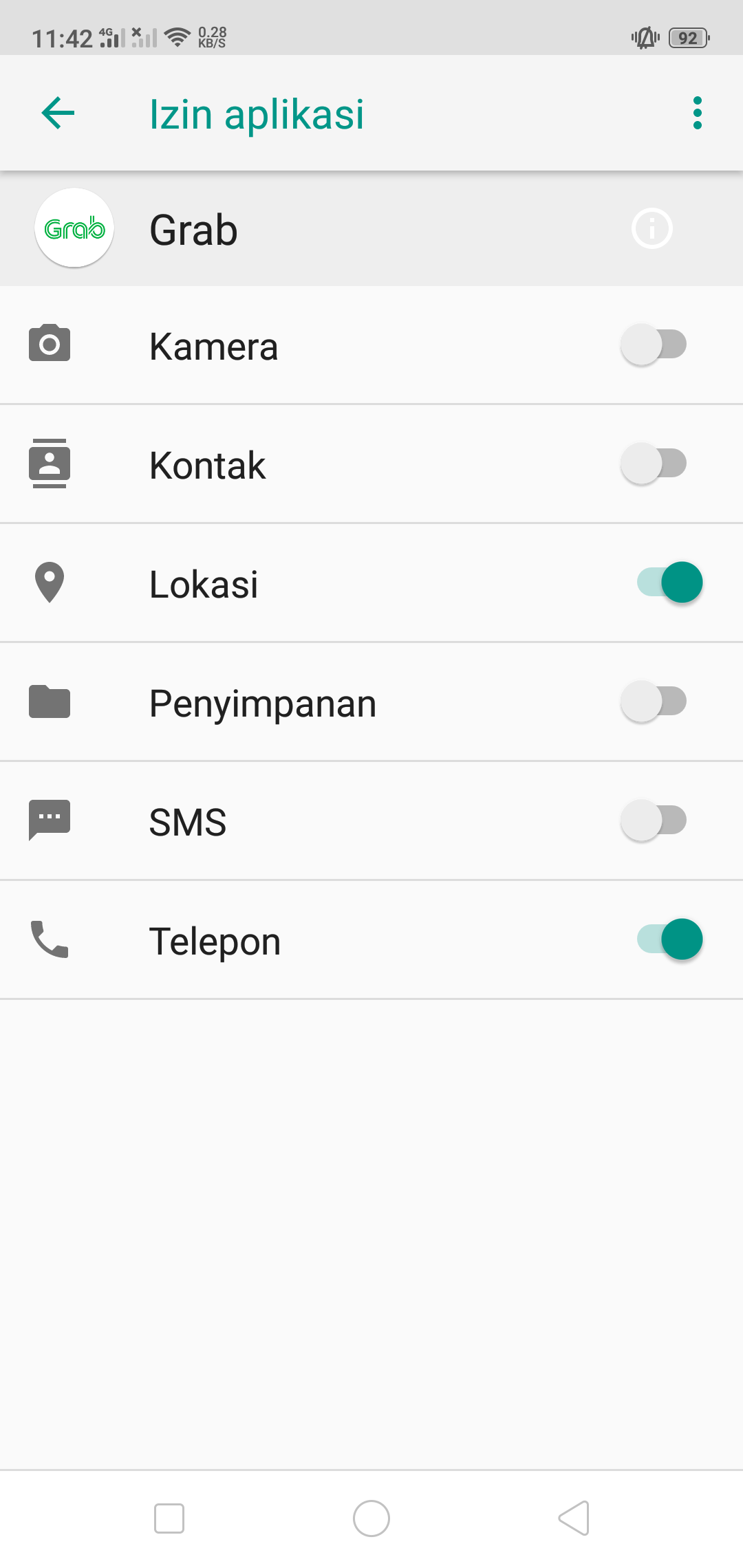Viewport: 743px width, 1568px height.
Task: Turn on Kontak permission
Action: point(654,464)
